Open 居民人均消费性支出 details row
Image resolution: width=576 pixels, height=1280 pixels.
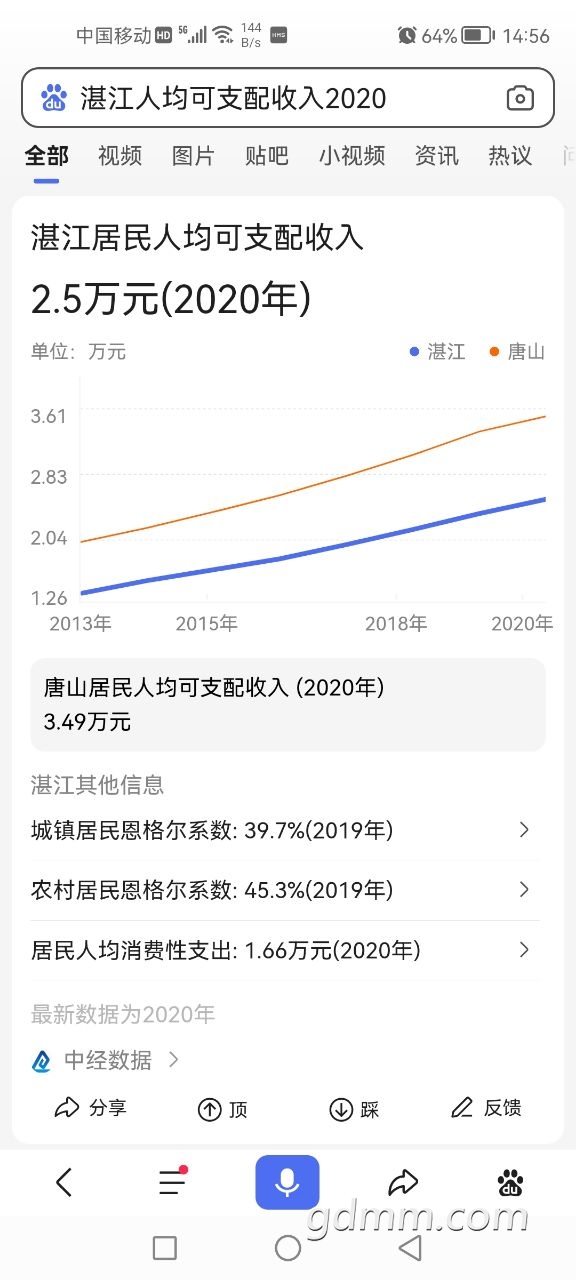[x=285, y=950]
